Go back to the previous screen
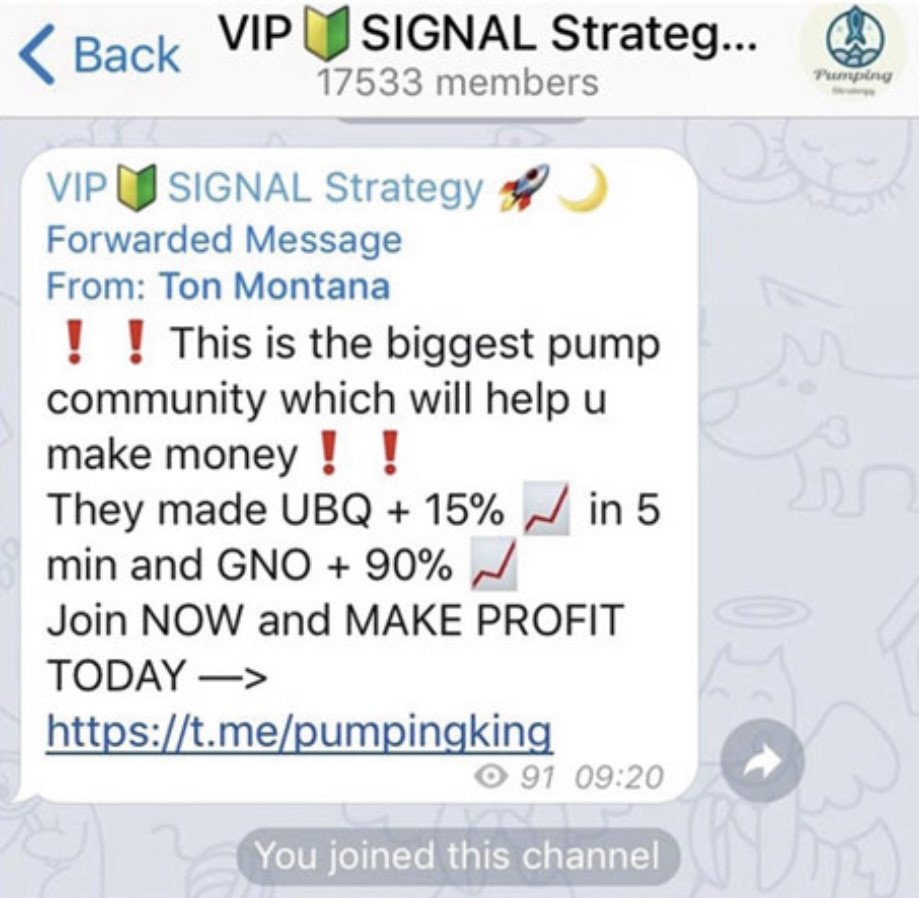 pyautogui.click(x=100, y=55)
